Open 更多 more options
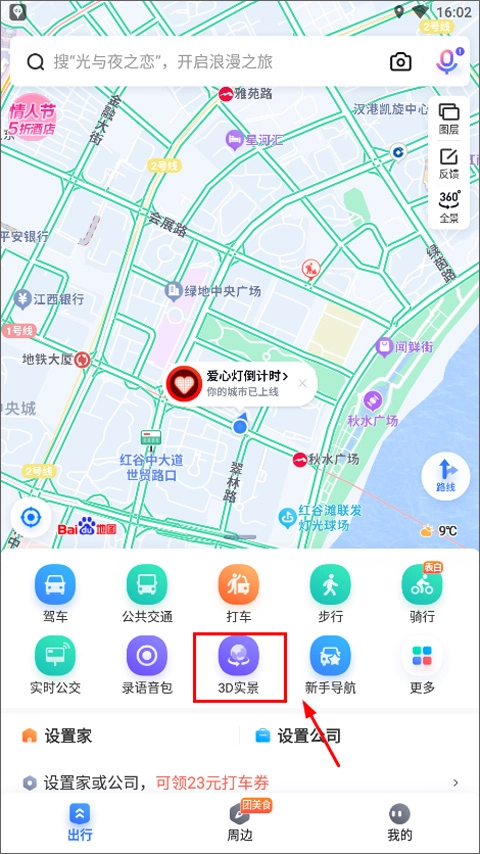 tap(422, 666)
